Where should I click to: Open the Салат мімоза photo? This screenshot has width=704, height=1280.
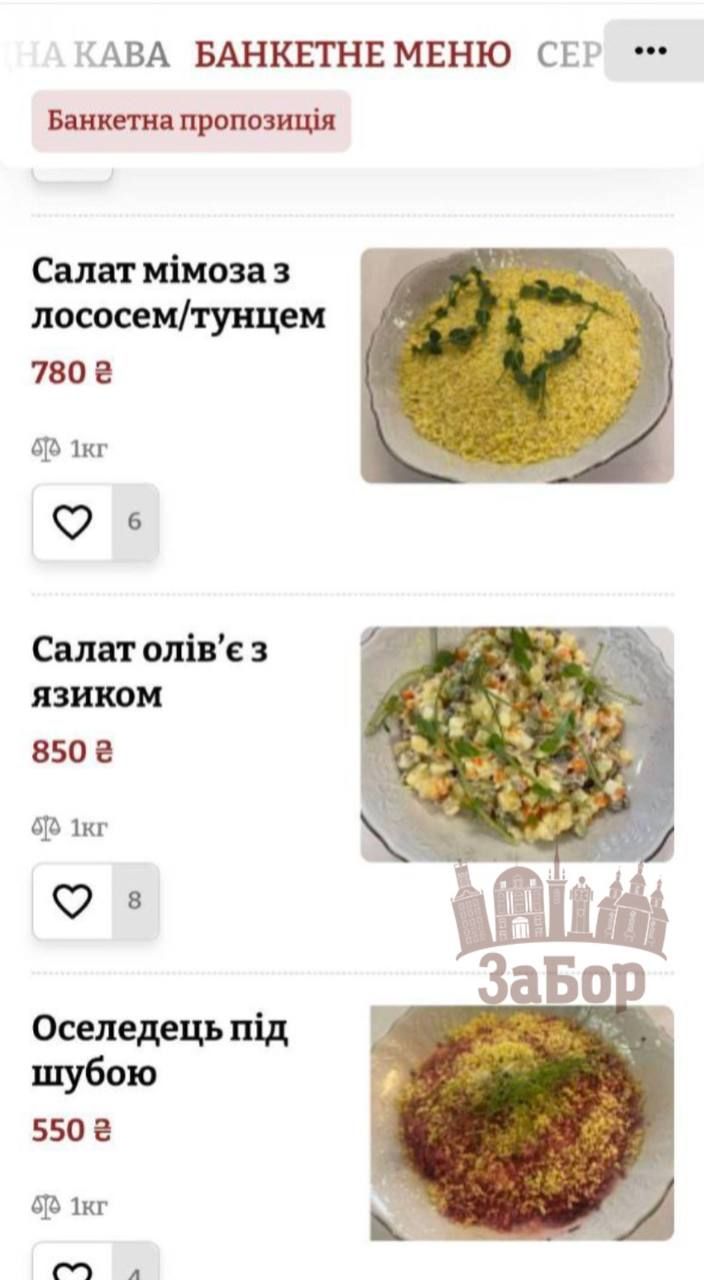(x=517, y=366)
